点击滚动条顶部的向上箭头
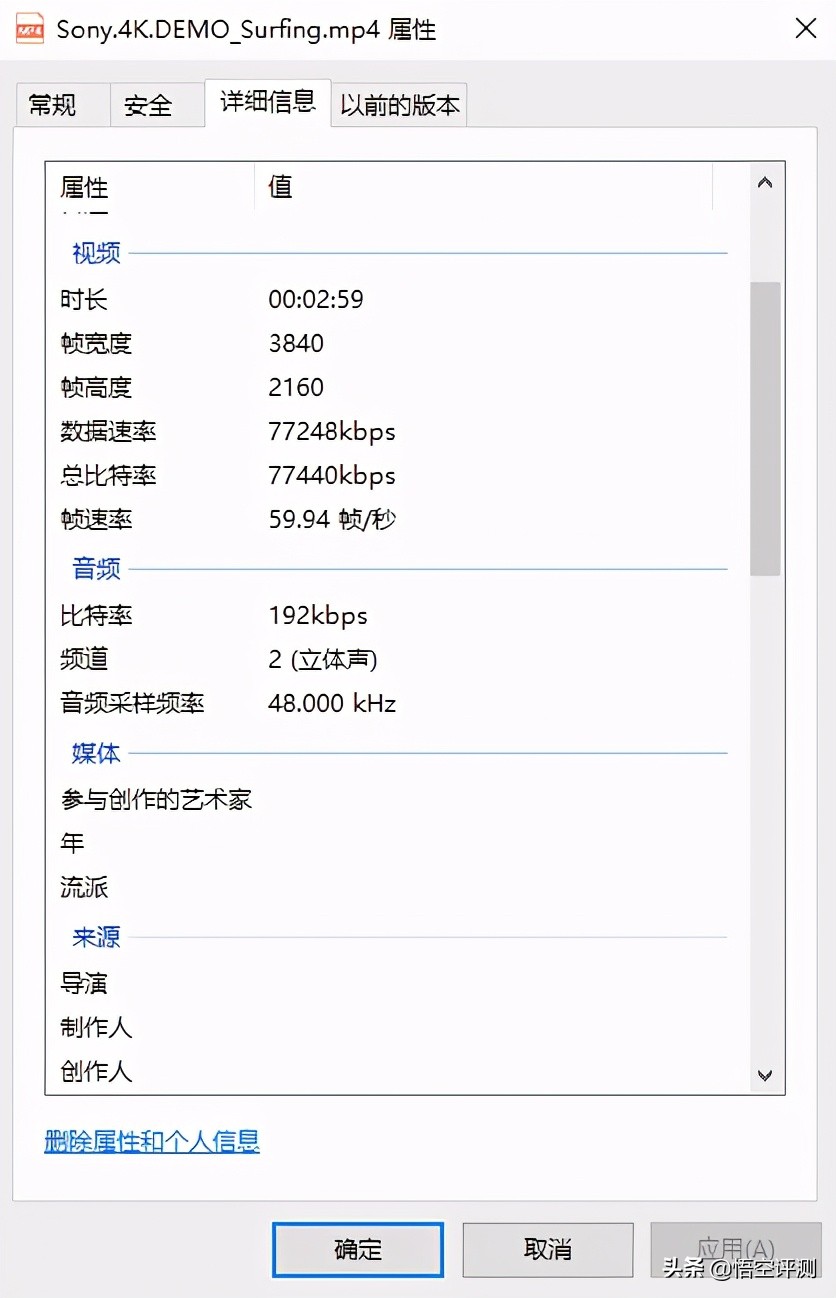836x1298 pixels. click(x=764, y=182)
